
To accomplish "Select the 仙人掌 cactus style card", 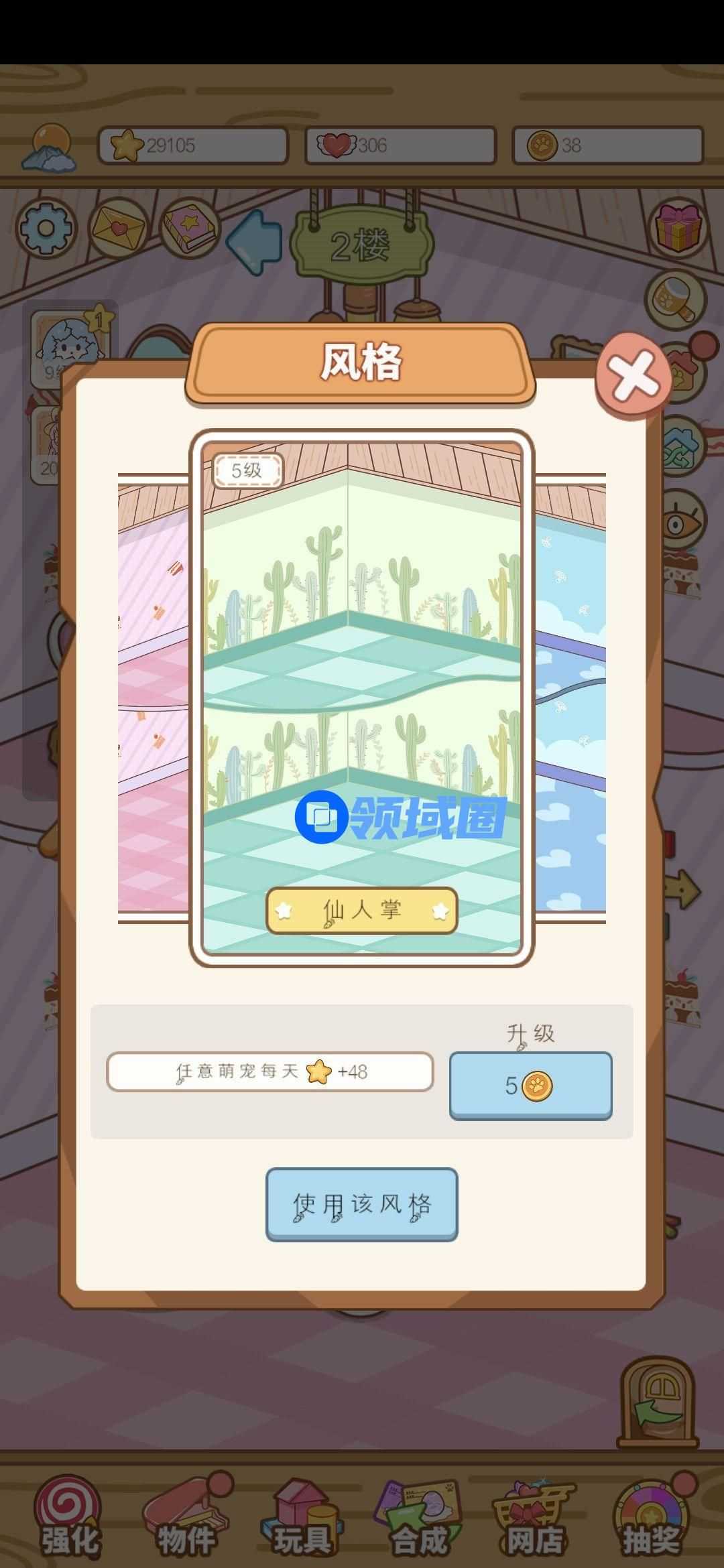I will 361,697.
